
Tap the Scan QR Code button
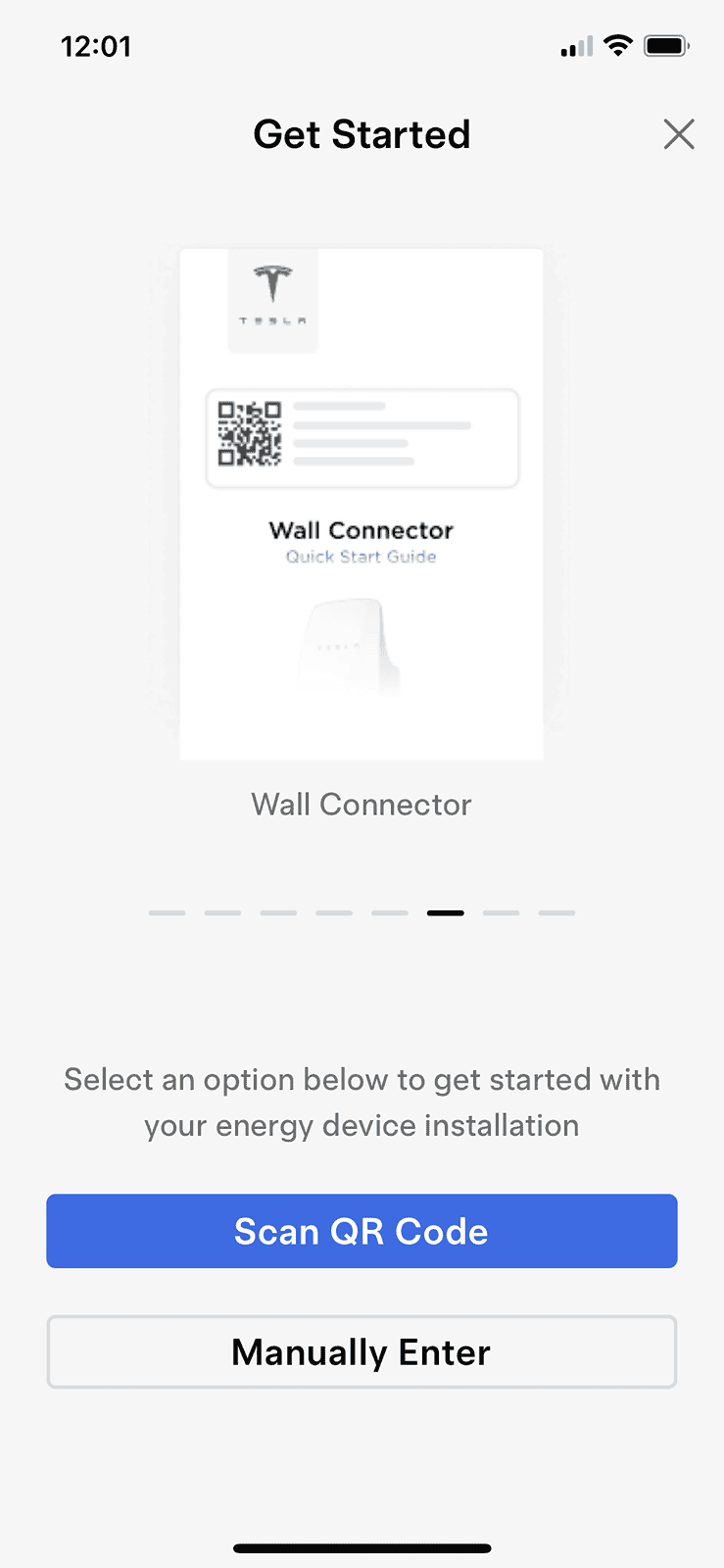(x=362, y=1231)
